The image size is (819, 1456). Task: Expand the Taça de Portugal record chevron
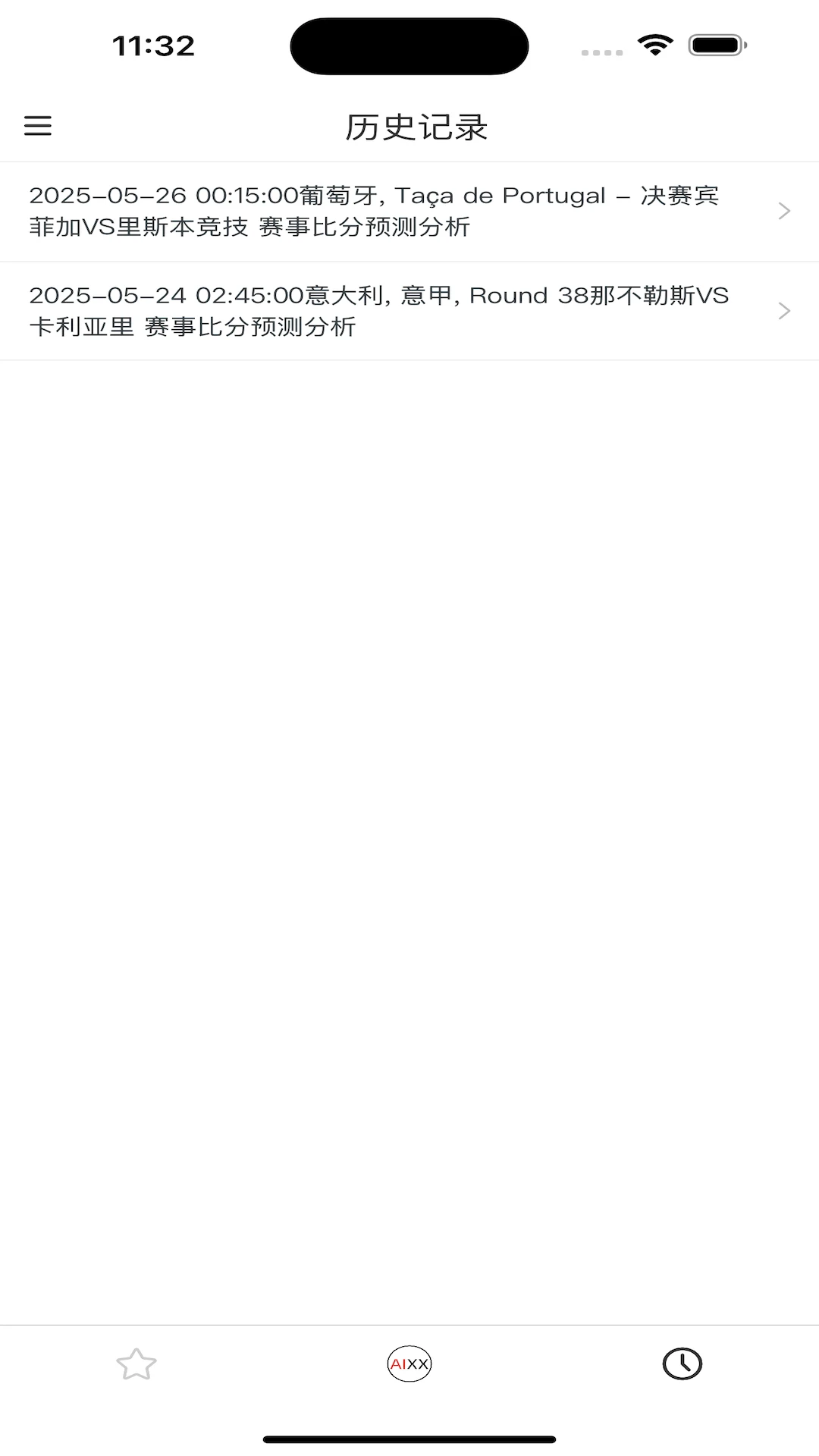point(783,211)
